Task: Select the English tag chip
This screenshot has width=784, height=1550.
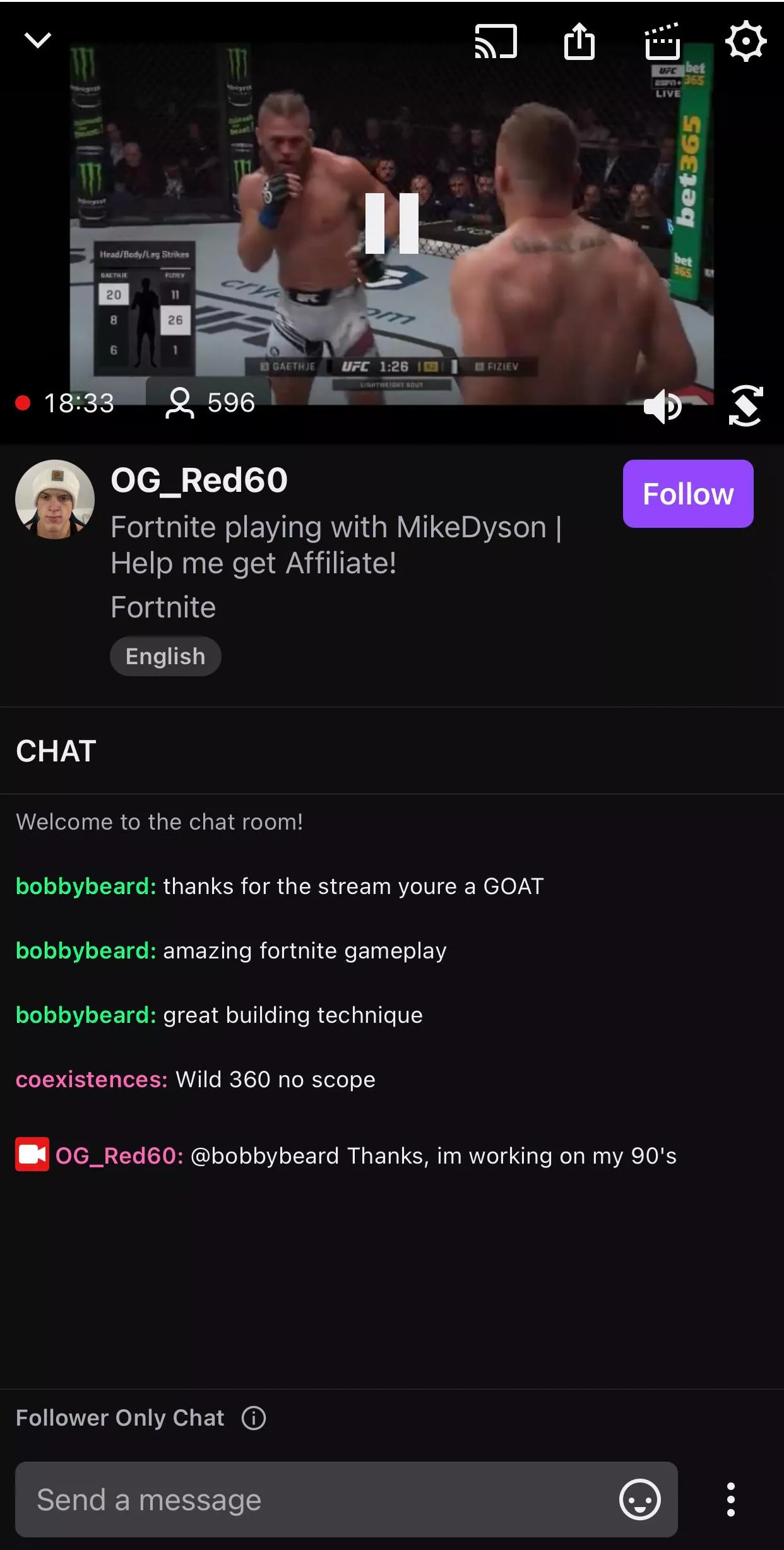Action: tap(165, 657)
